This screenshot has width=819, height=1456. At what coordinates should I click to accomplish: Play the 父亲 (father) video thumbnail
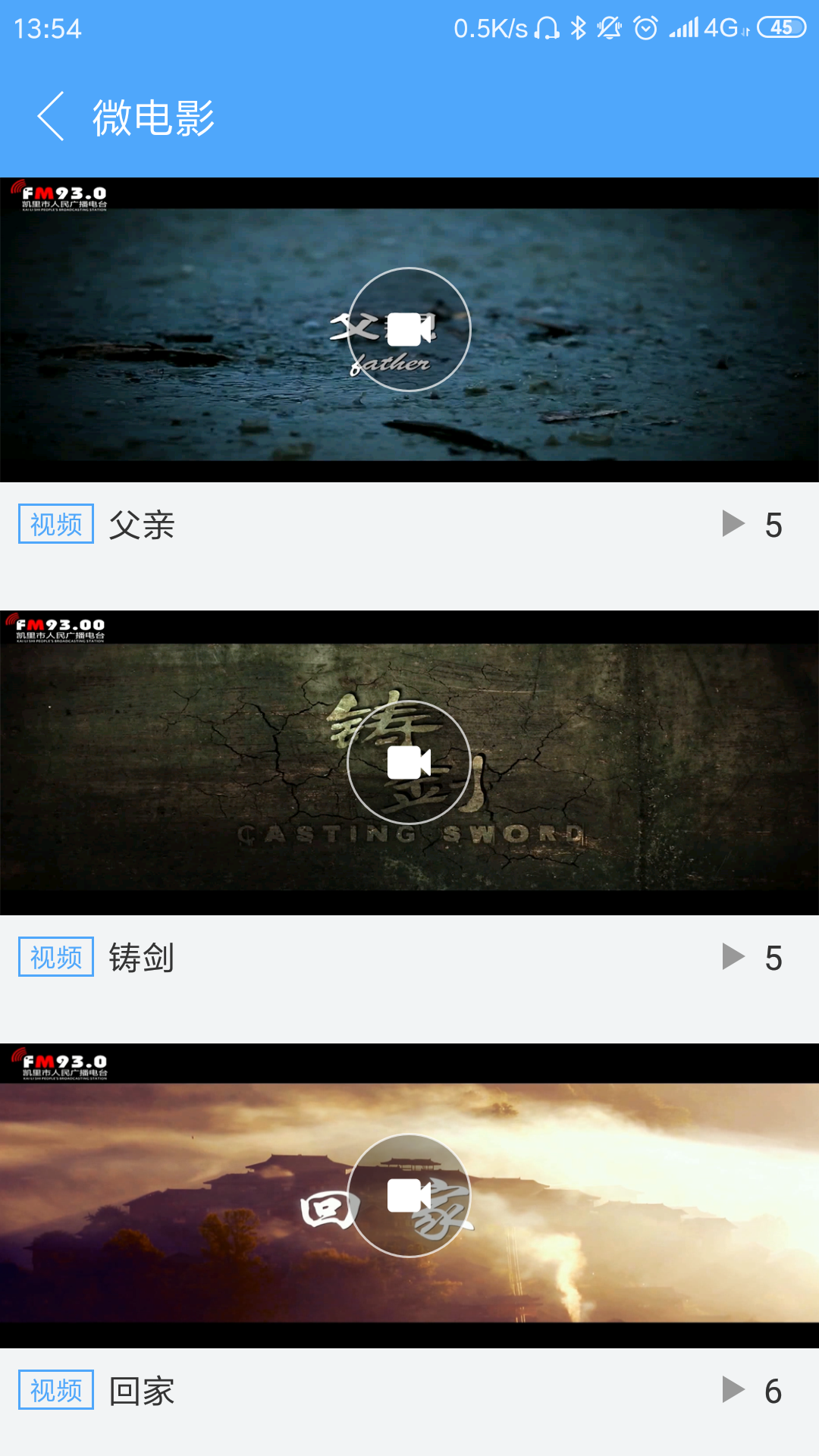[x=409, y=330]
